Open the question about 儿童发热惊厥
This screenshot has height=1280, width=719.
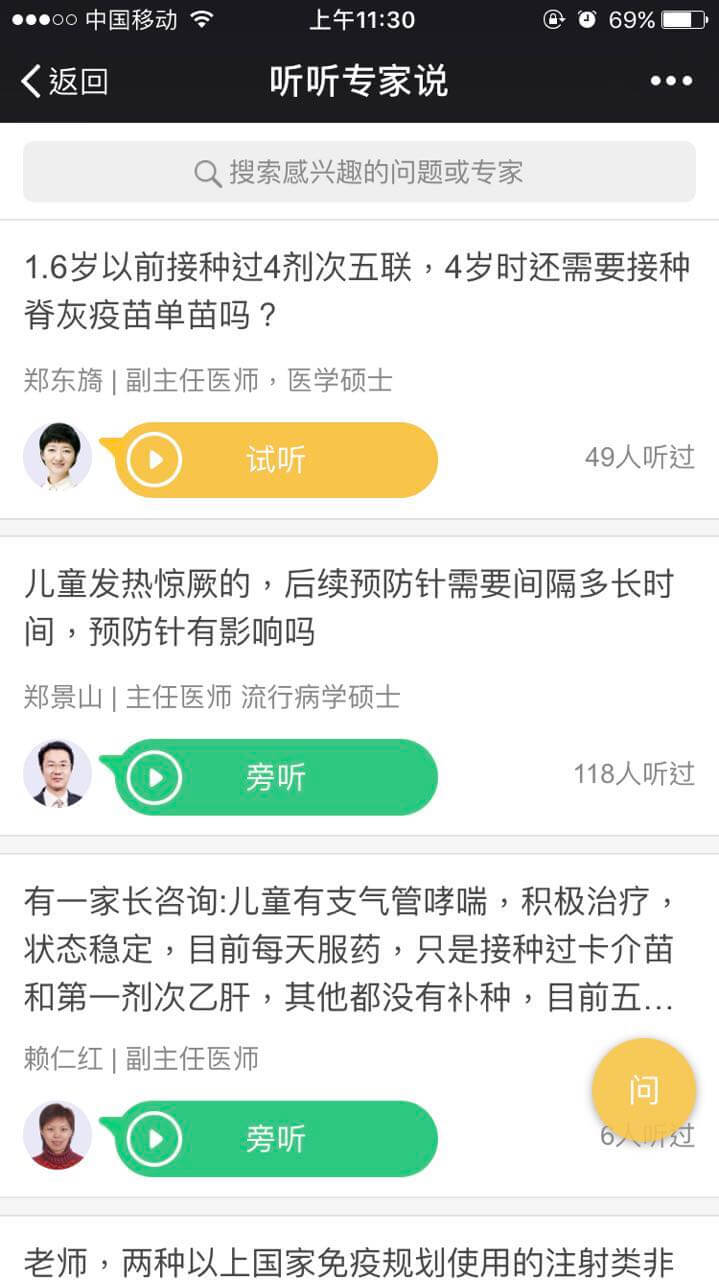point(349,607)
